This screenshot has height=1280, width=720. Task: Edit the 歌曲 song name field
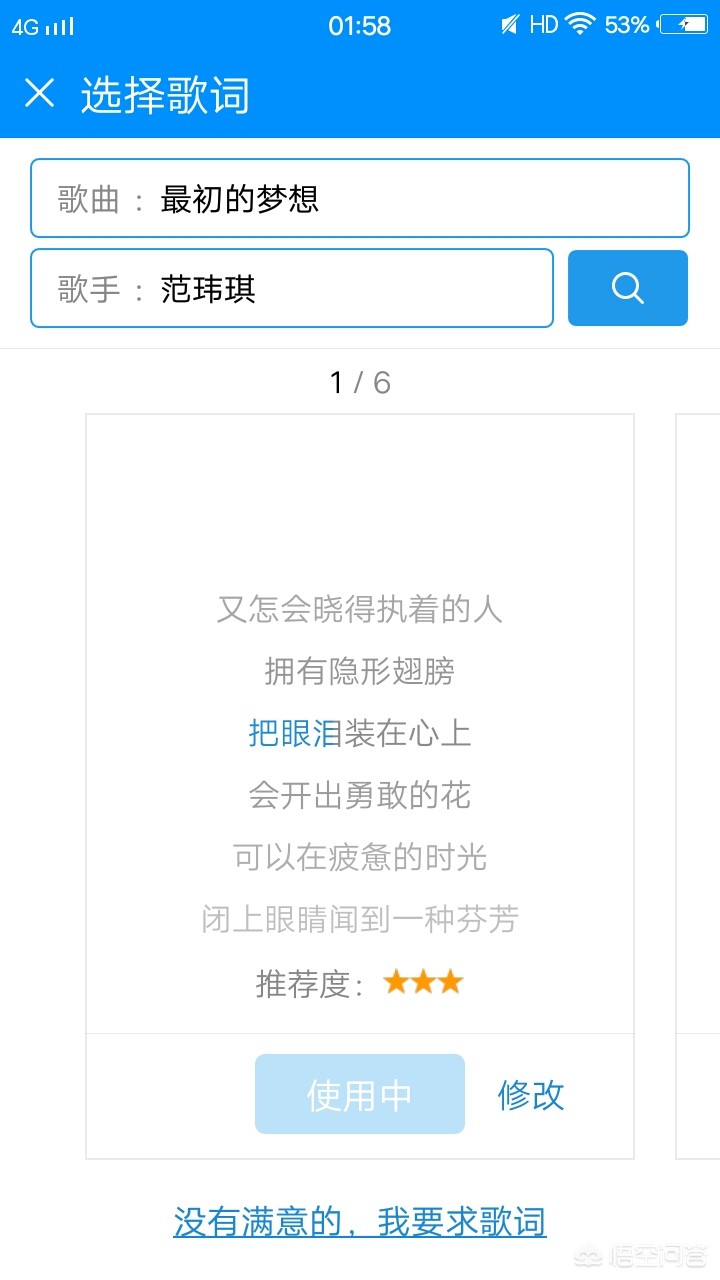click(400, 199)
